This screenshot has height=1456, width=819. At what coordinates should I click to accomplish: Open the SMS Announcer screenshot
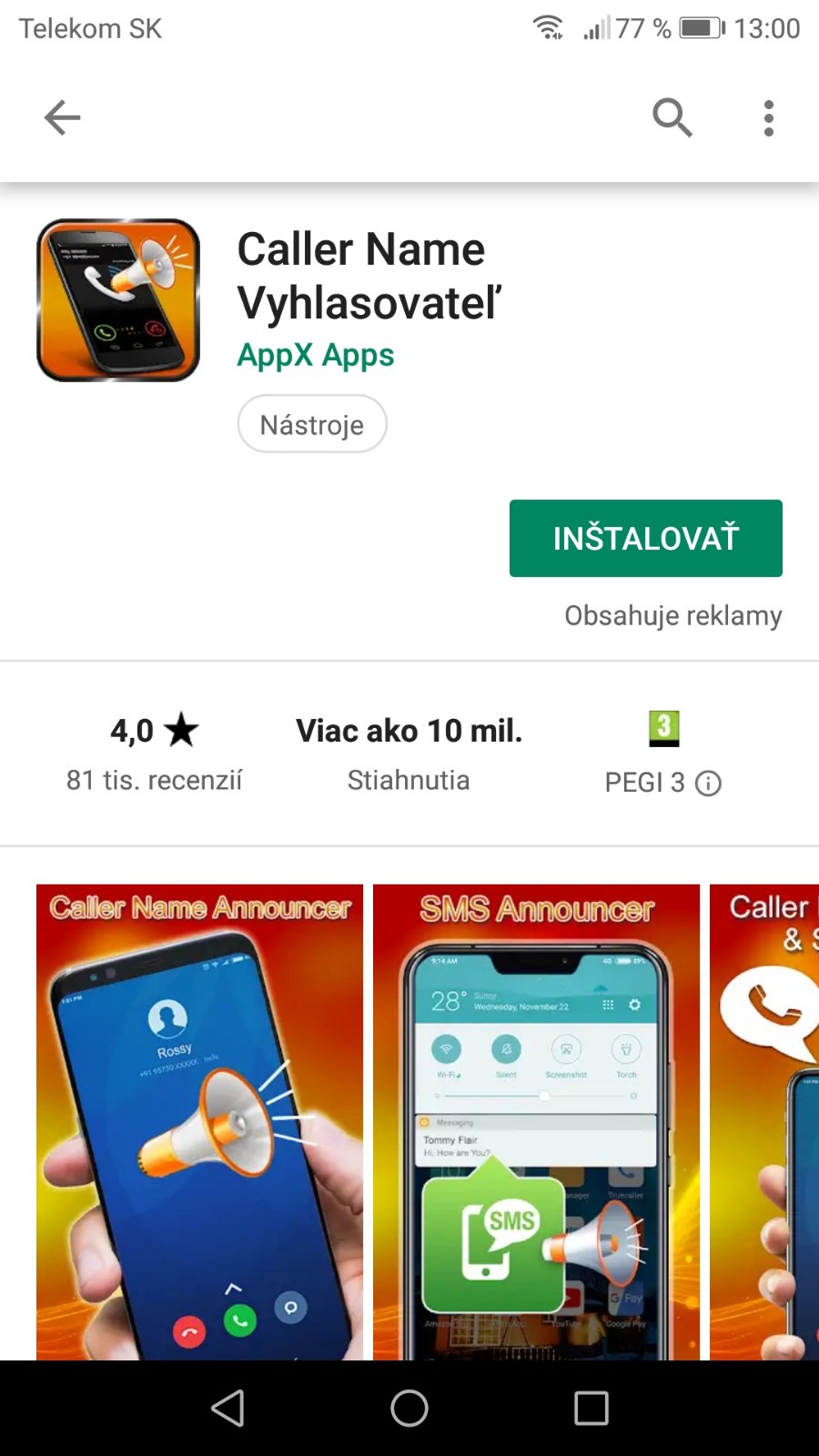pos(536,1121)
